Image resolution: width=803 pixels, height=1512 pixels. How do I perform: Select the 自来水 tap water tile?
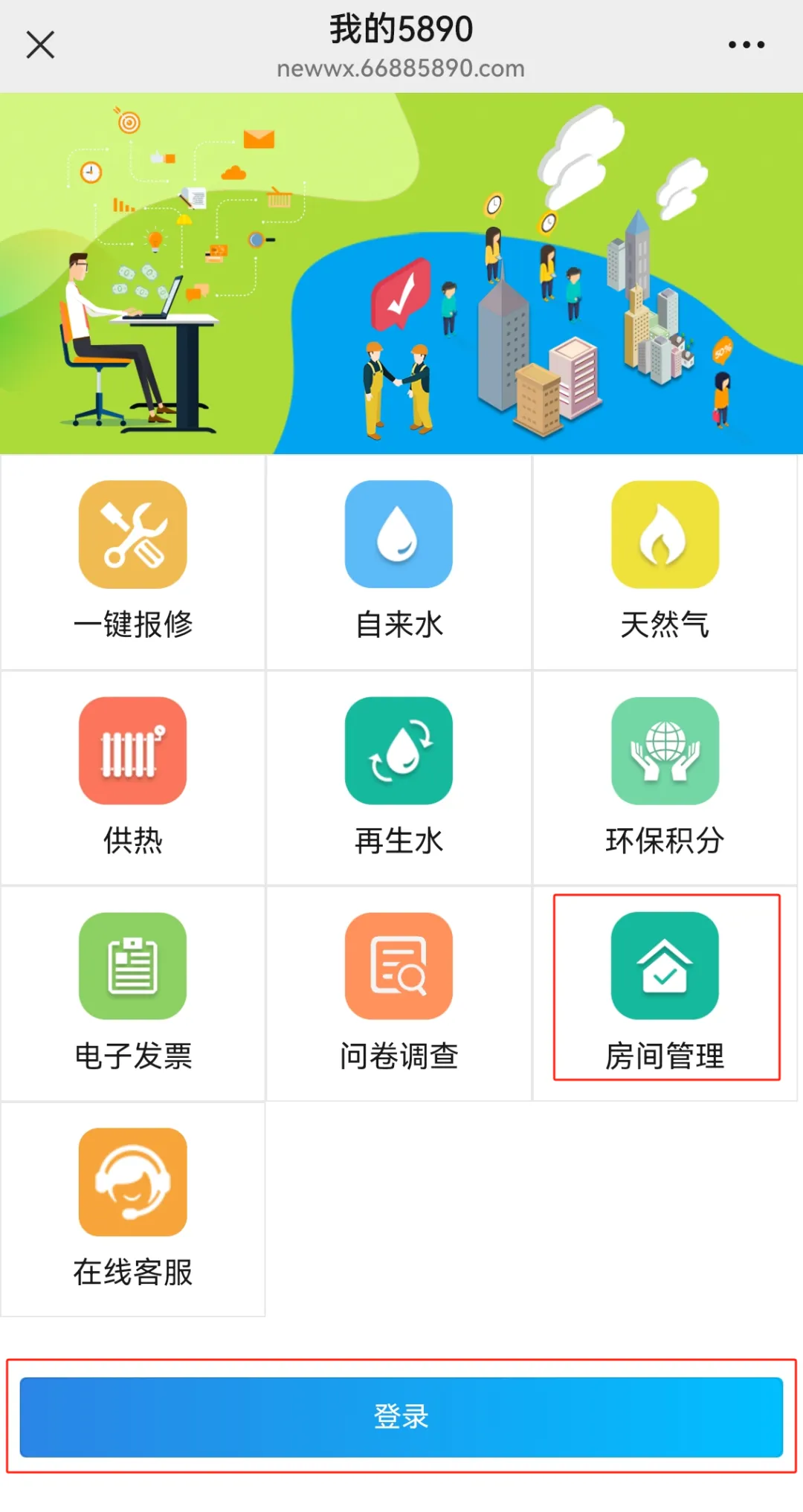pyautogui.click(x=399, y=562)
